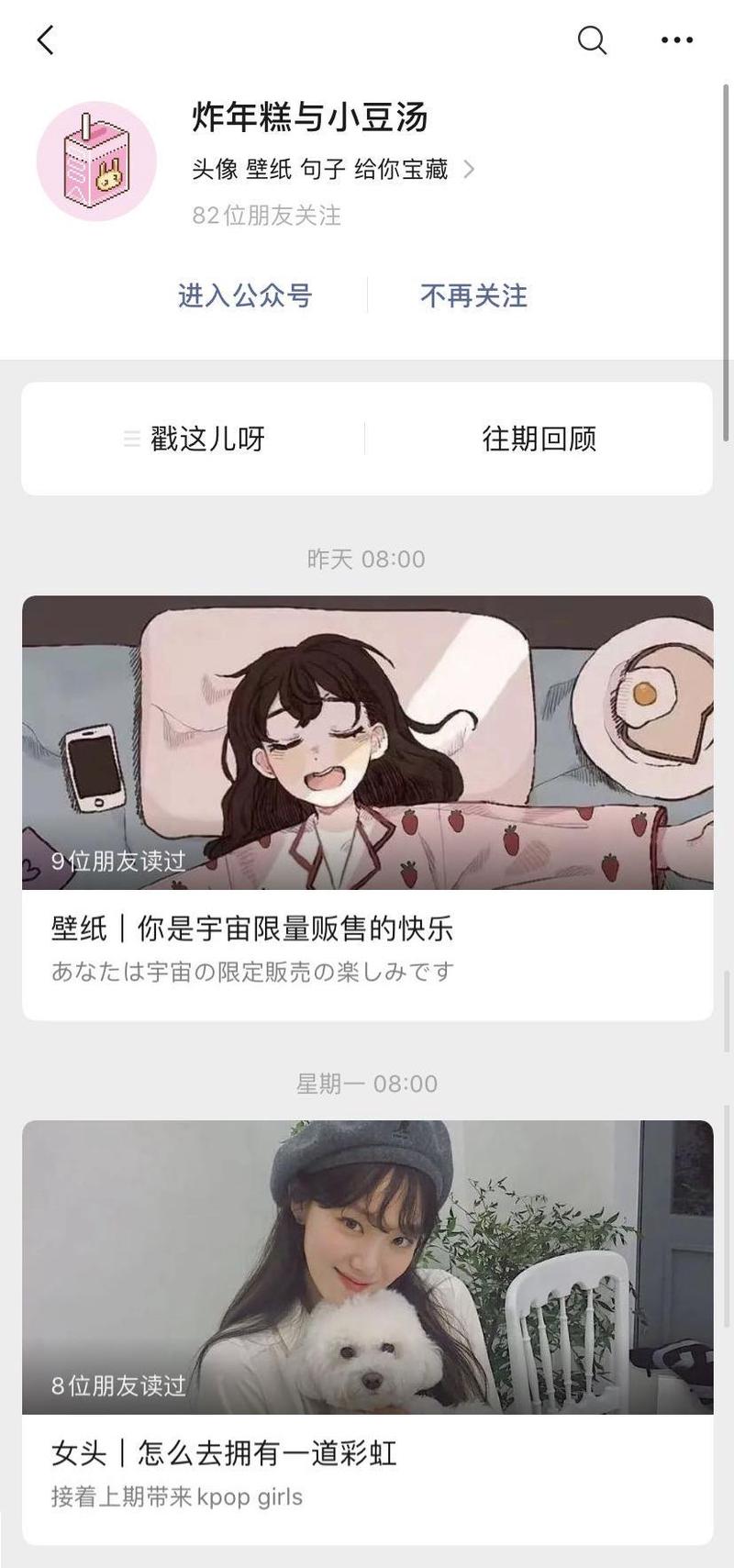Open 往期回顾 past reviews
Screen dimensions: 734x1568
[x=539, y=439]
